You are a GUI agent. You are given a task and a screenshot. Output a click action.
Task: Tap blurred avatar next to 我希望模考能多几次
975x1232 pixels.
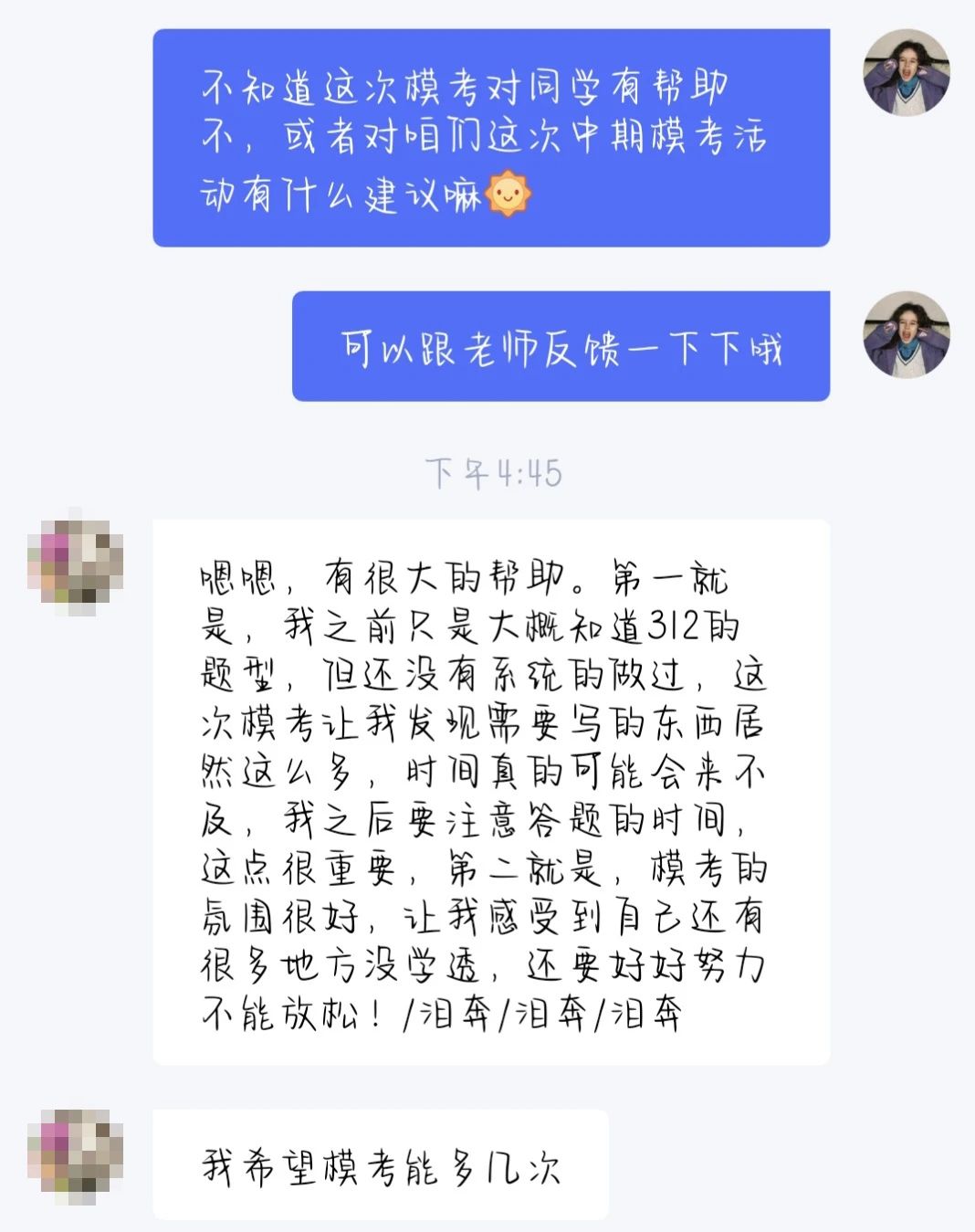(76, 1153)
